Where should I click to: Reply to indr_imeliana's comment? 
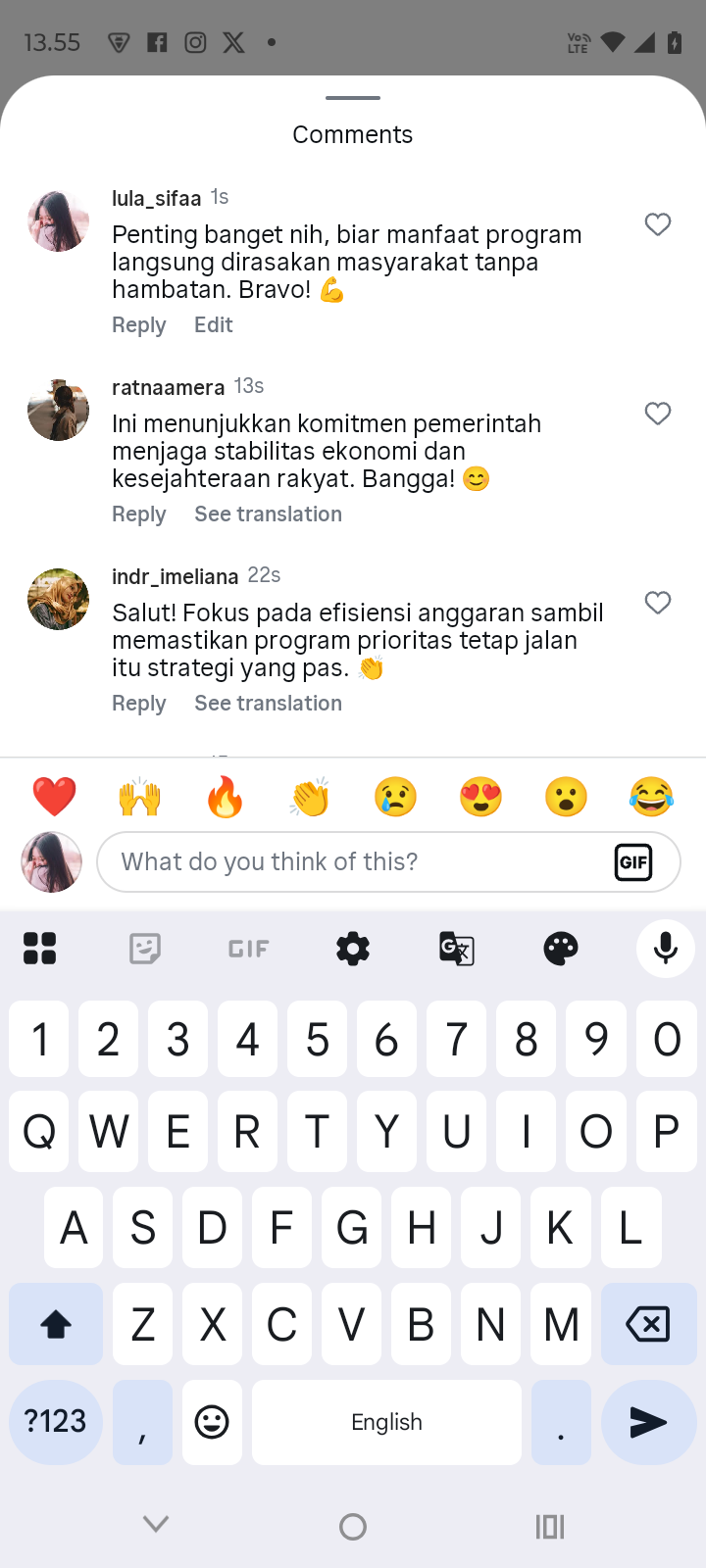138,704
